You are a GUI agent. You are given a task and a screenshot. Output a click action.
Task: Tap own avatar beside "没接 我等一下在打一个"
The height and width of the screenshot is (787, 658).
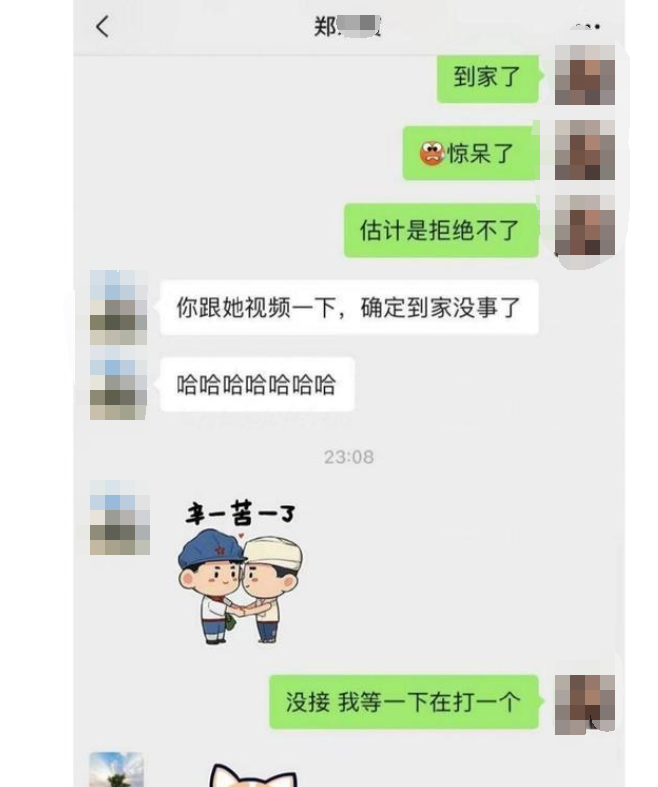pyautogui.click(x=585, y=702)
